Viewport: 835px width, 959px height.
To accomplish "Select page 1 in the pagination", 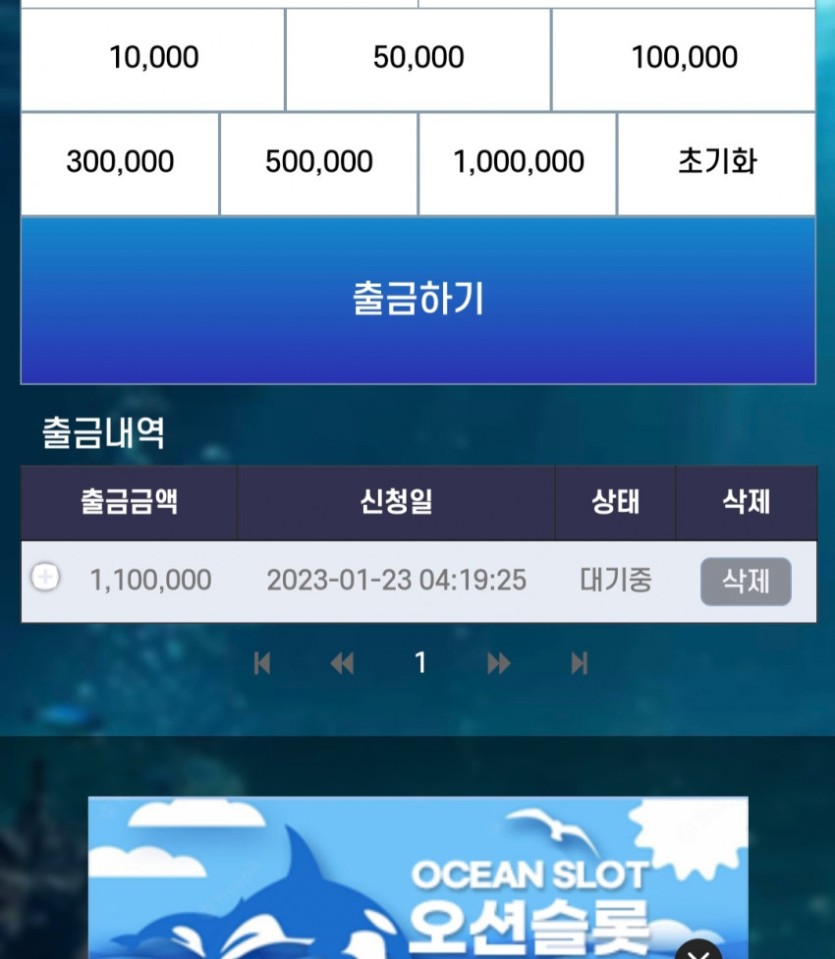I will tap(421, 663).
